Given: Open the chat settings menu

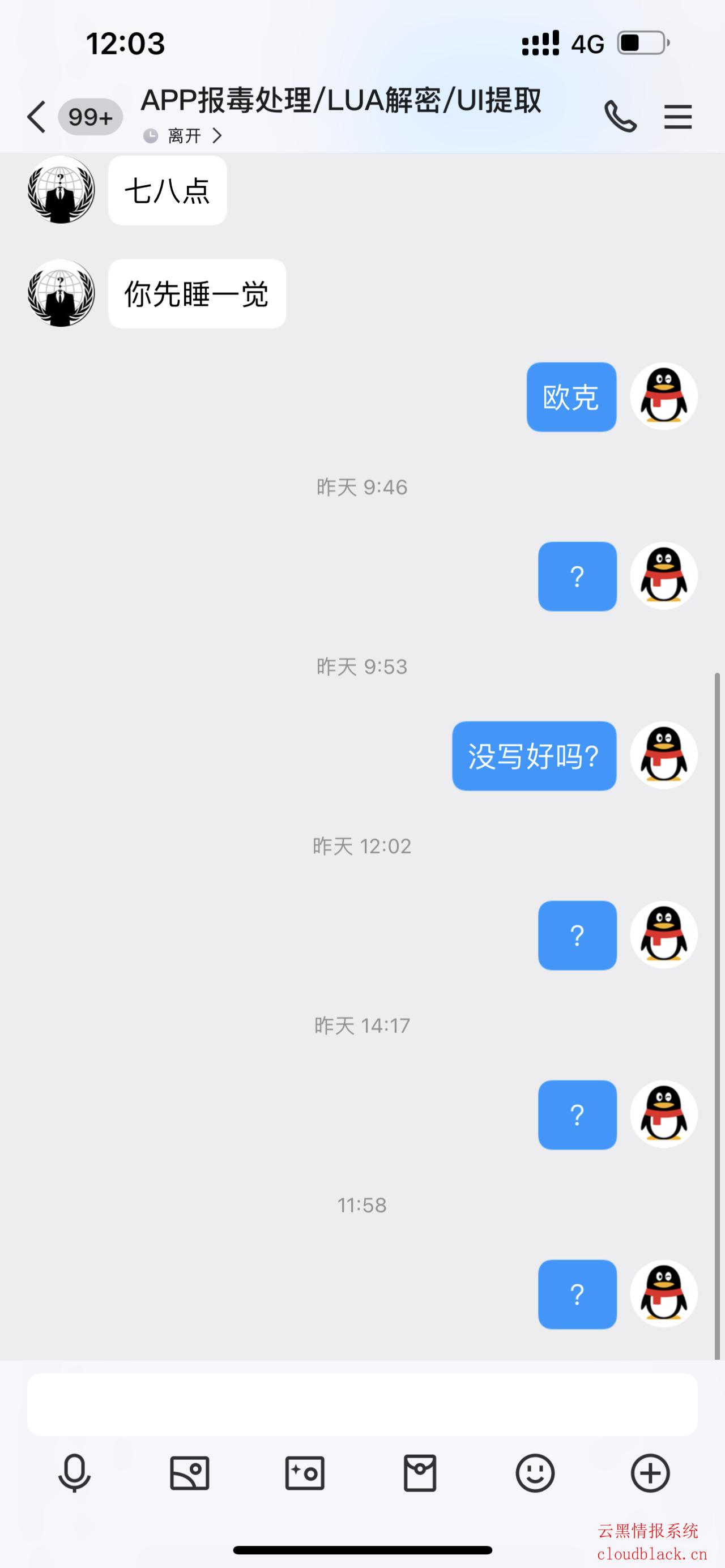Looking at the screenshot, I should (x=677, y=116).
